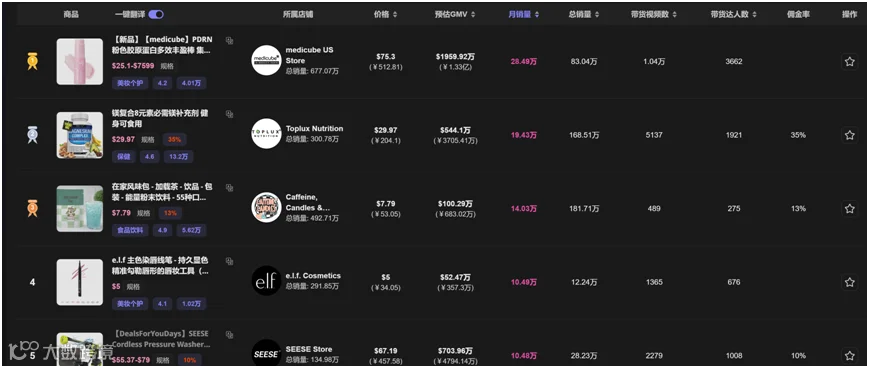Open the e.l.f lip liner product image
This screenshot has height=368, width=869.
pos(80,282)
